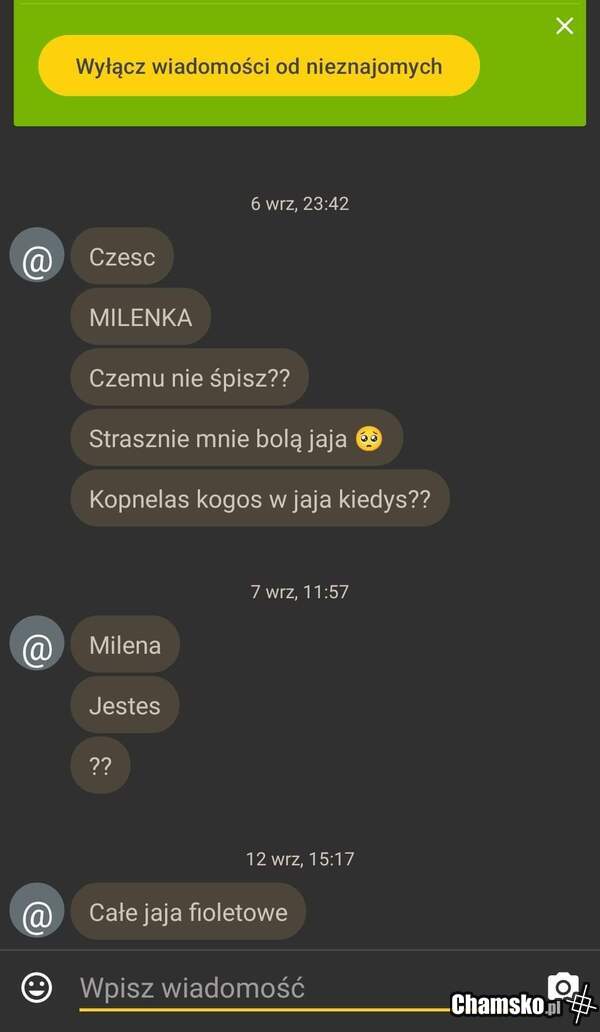Dismiss the green banner
Screen dimensions: 600x1032
pyautogui.click(x=565, y=26)
